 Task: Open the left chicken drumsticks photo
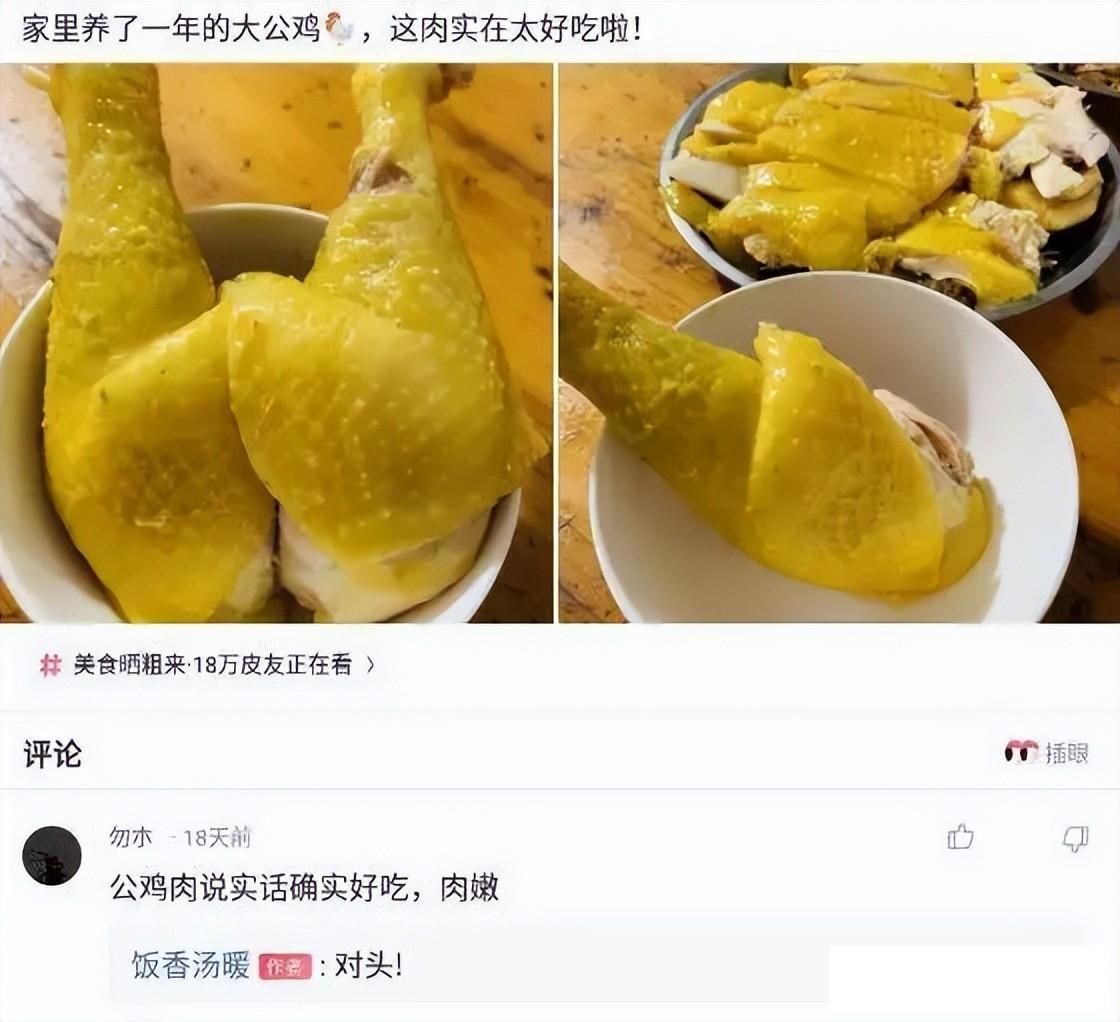276,343
